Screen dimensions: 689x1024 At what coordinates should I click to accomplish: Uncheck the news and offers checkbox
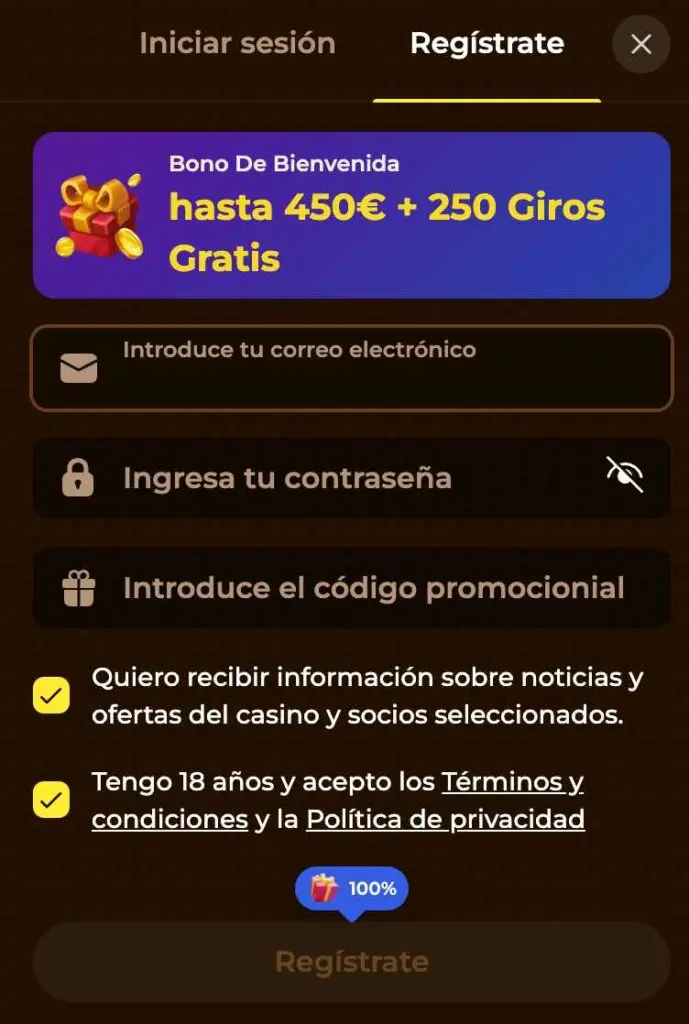point(51,695)
